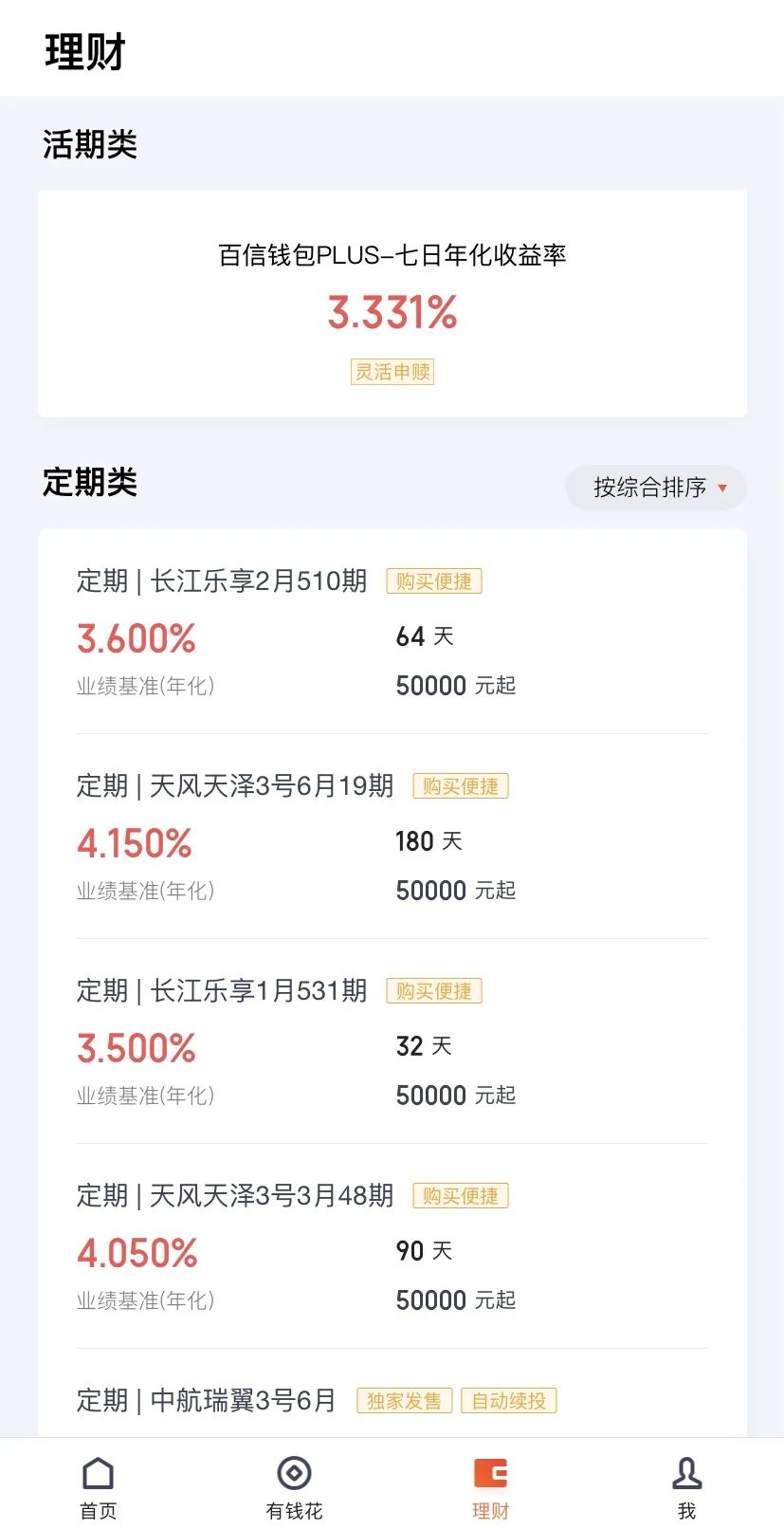Open the 首页 home tab icon
The width and height of the screenshot is (784, 1529).
click(x=99, y=1475)
